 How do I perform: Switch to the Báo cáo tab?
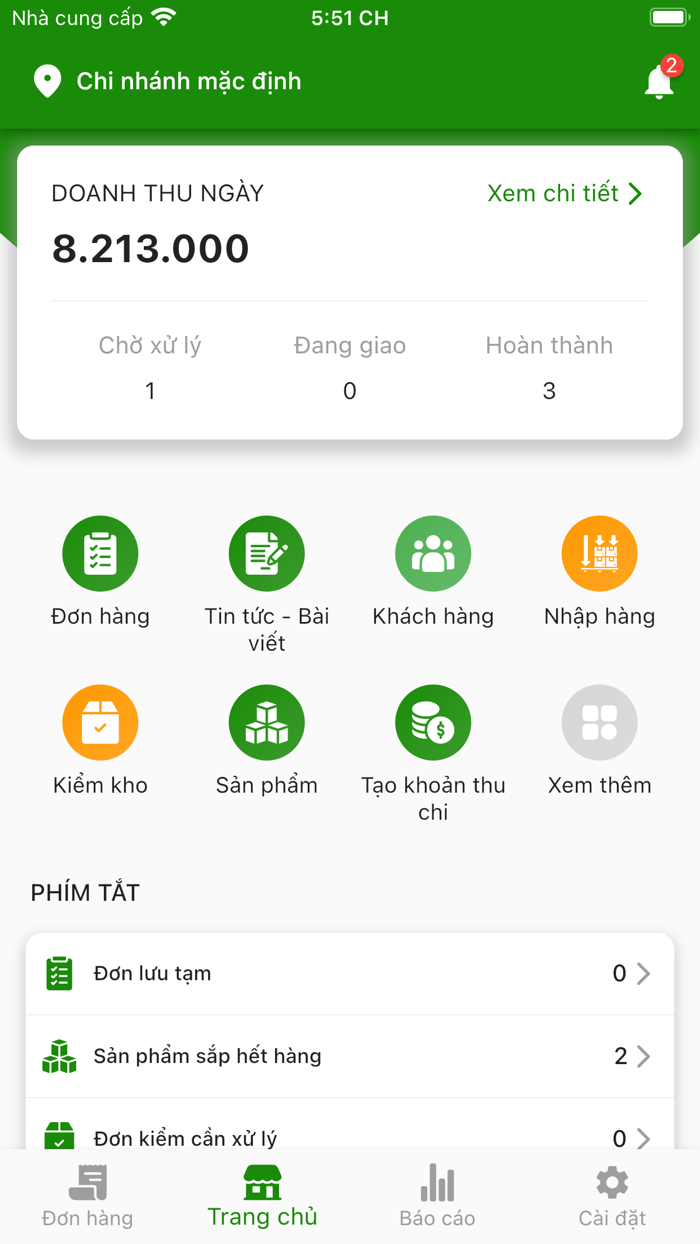click(437, 1196)
